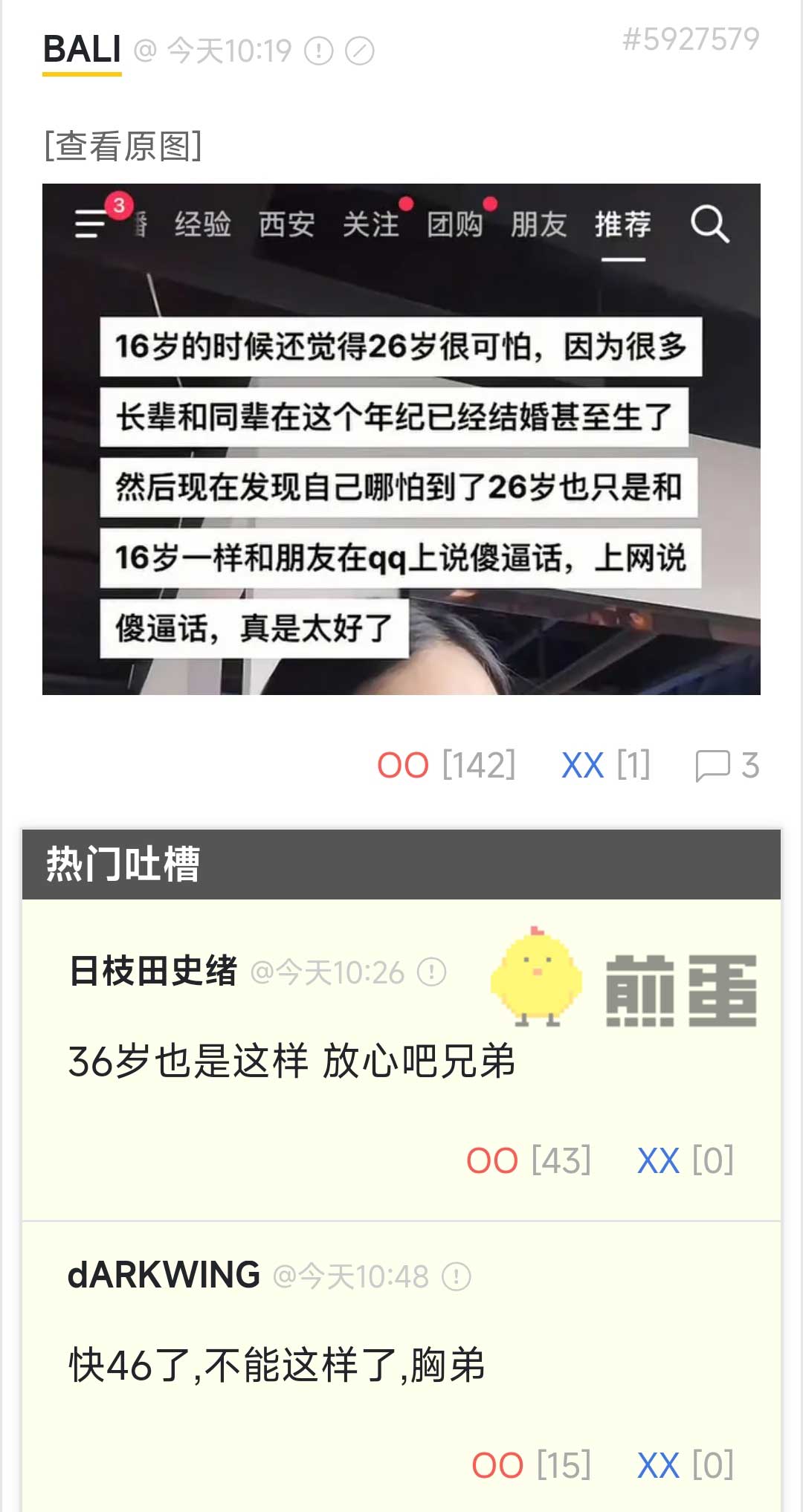Open post number #5927579
This screenshot has width=803, height=1512.
(690, 39)
